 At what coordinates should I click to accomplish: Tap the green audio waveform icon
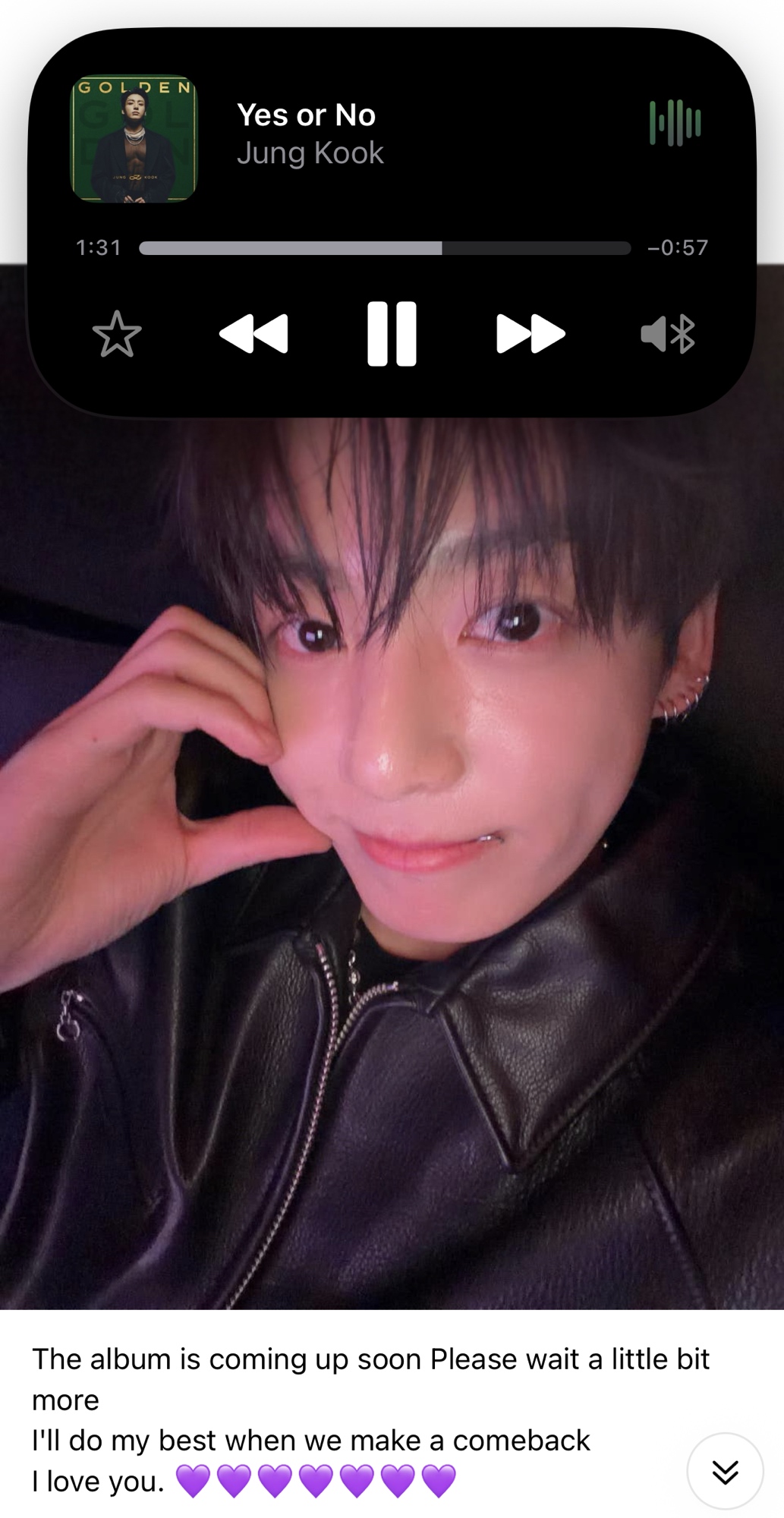675,122
